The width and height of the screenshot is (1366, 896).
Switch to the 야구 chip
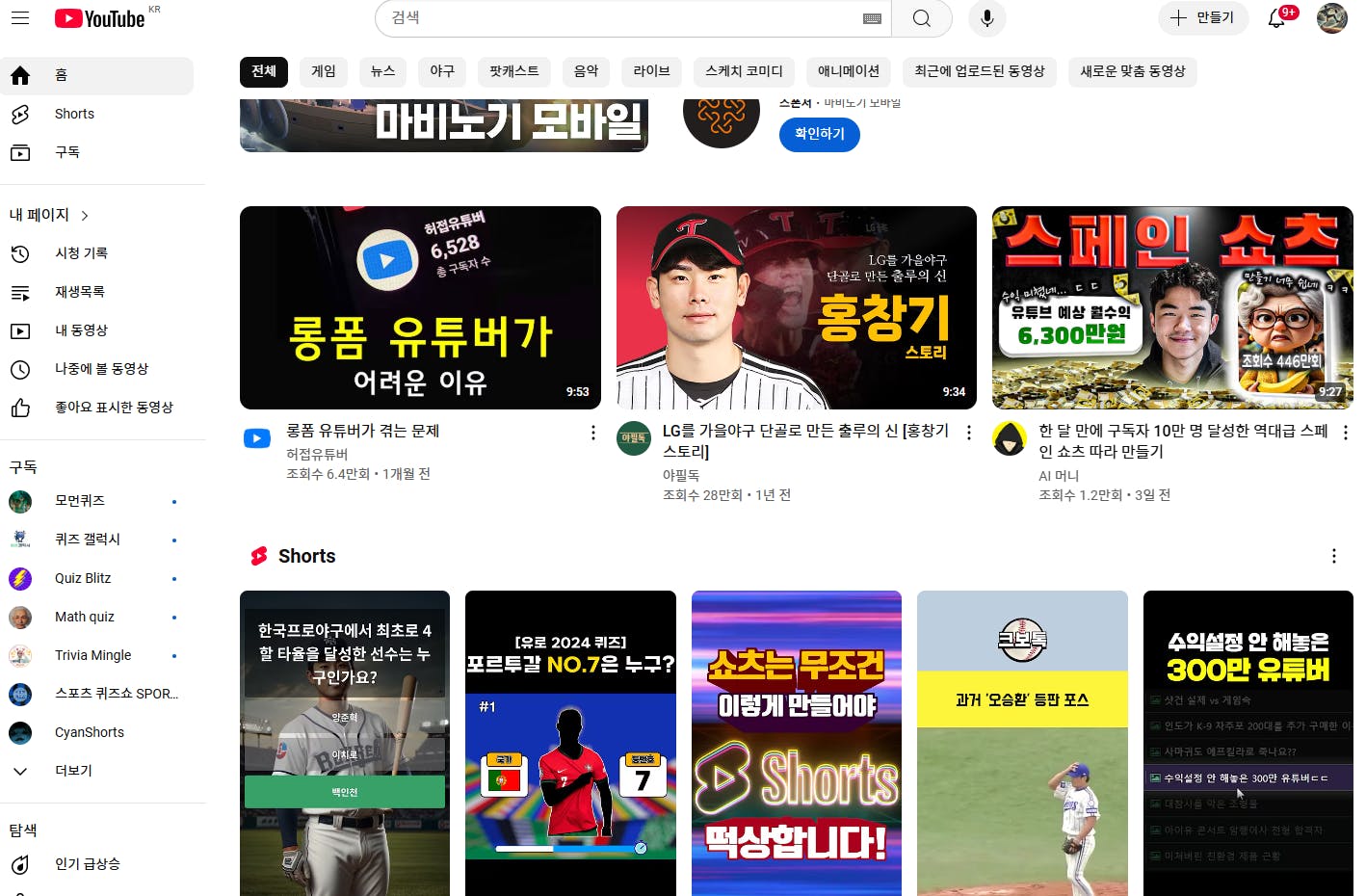point(442,71)
